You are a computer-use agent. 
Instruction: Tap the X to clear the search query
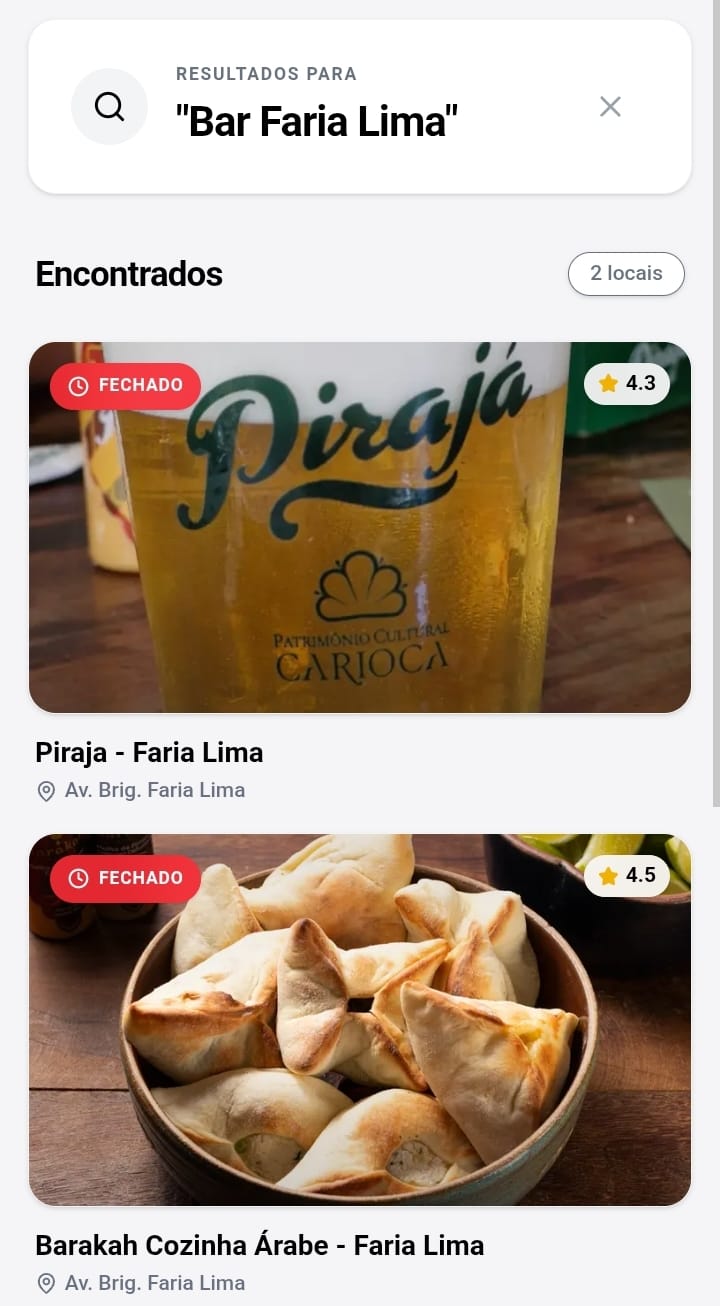click(x=610, y=106)
